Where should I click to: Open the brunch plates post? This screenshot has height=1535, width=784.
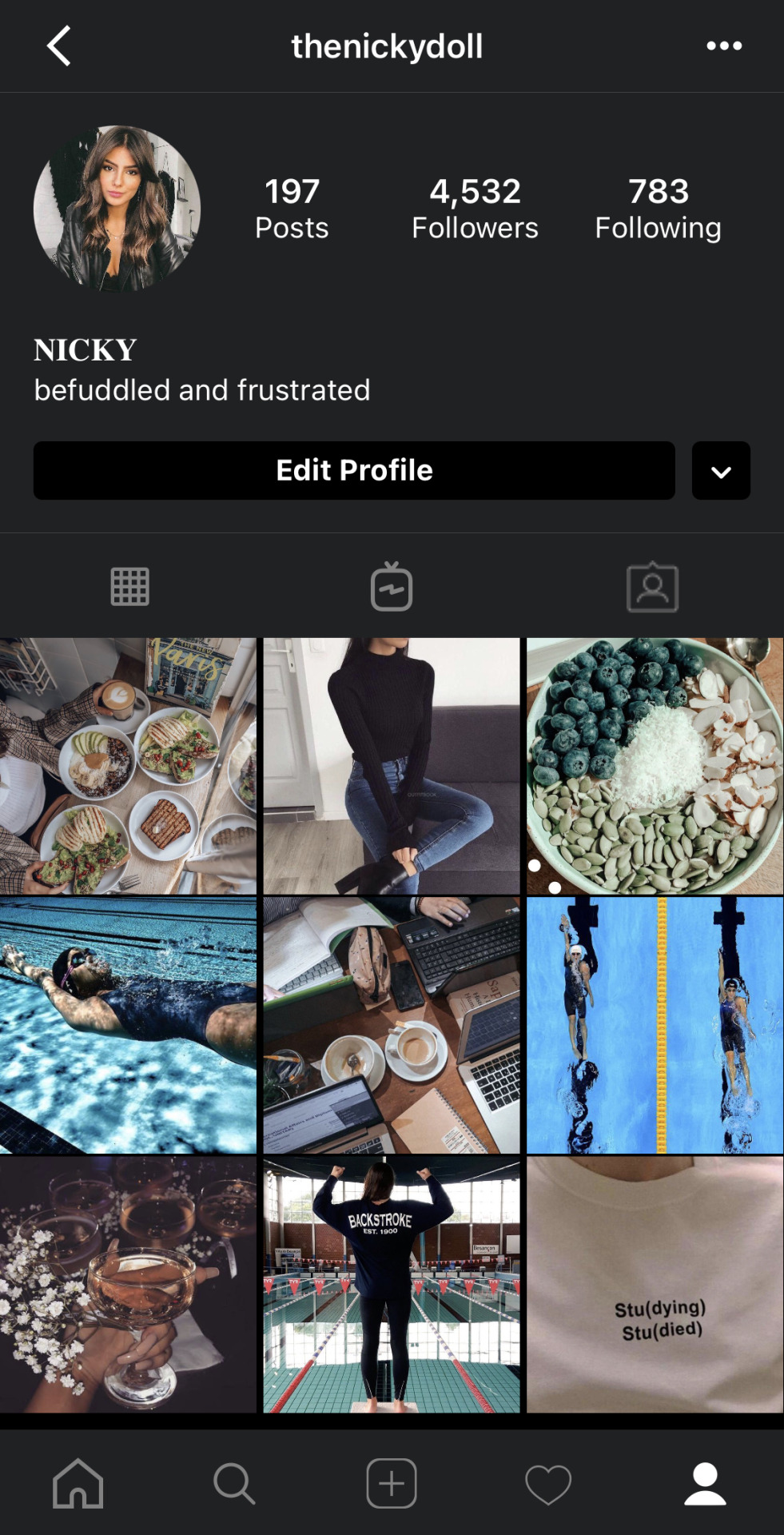pyautogui.click(x=128, y=765)
